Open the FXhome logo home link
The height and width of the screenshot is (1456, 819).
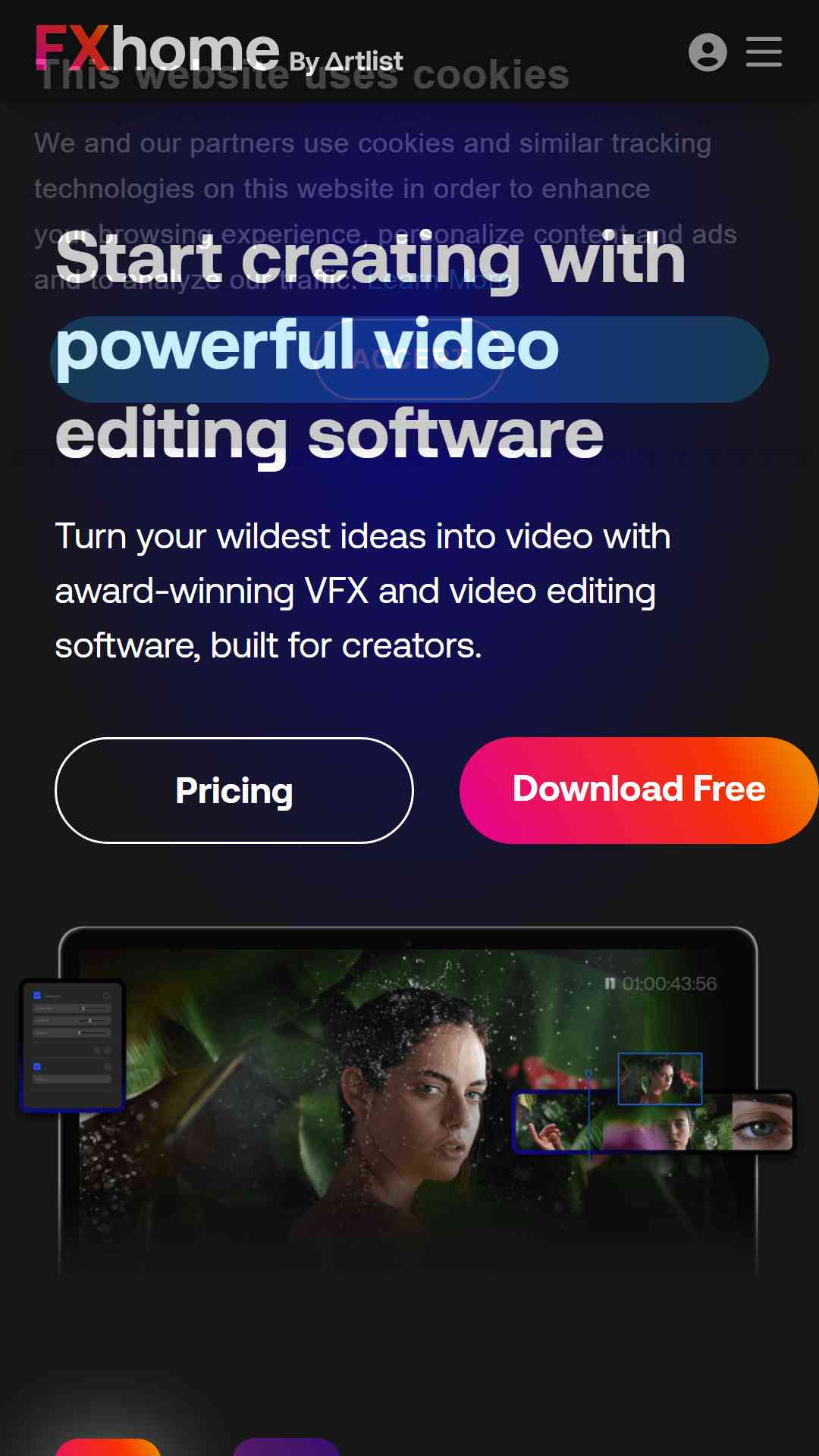pos(219,49)
